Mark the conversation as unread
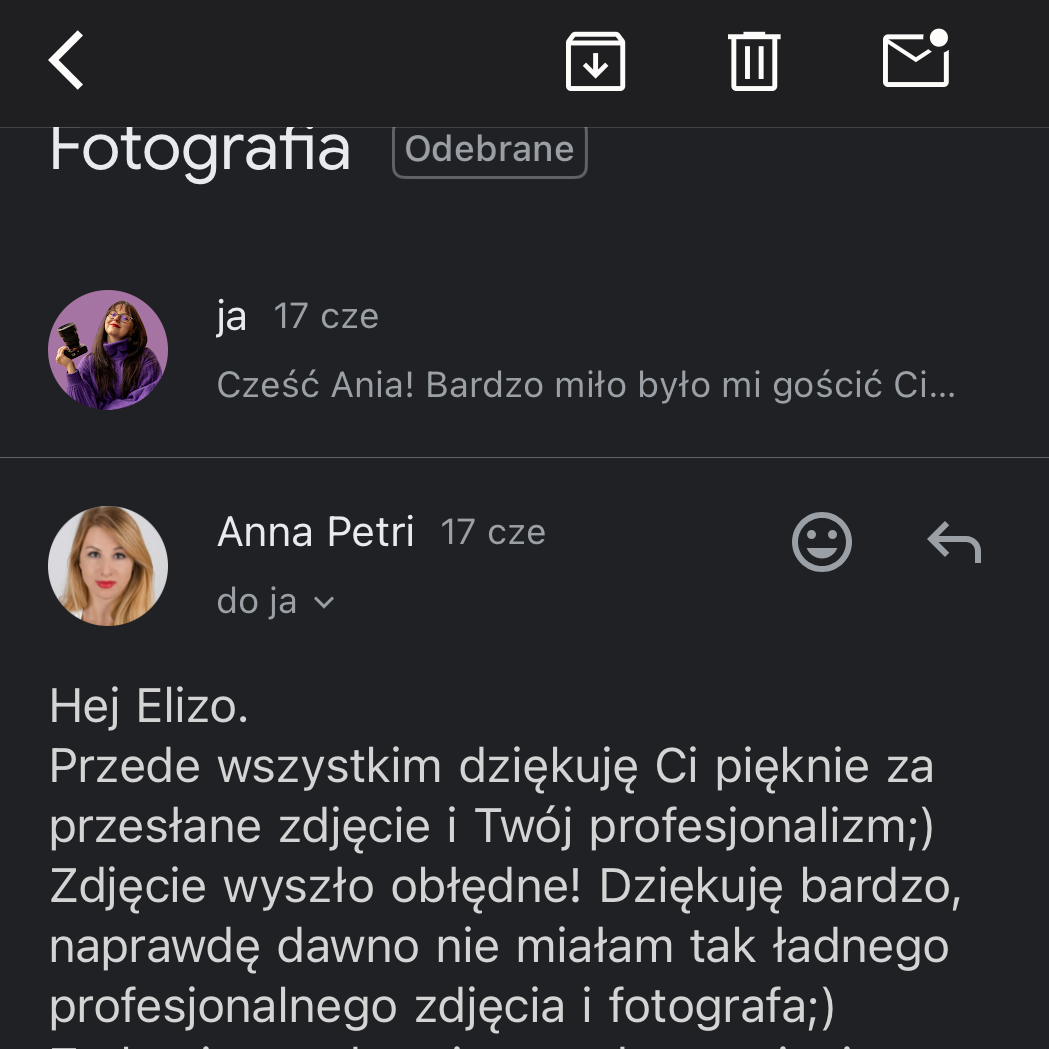 pyautogui.click(x=916, y=60)
